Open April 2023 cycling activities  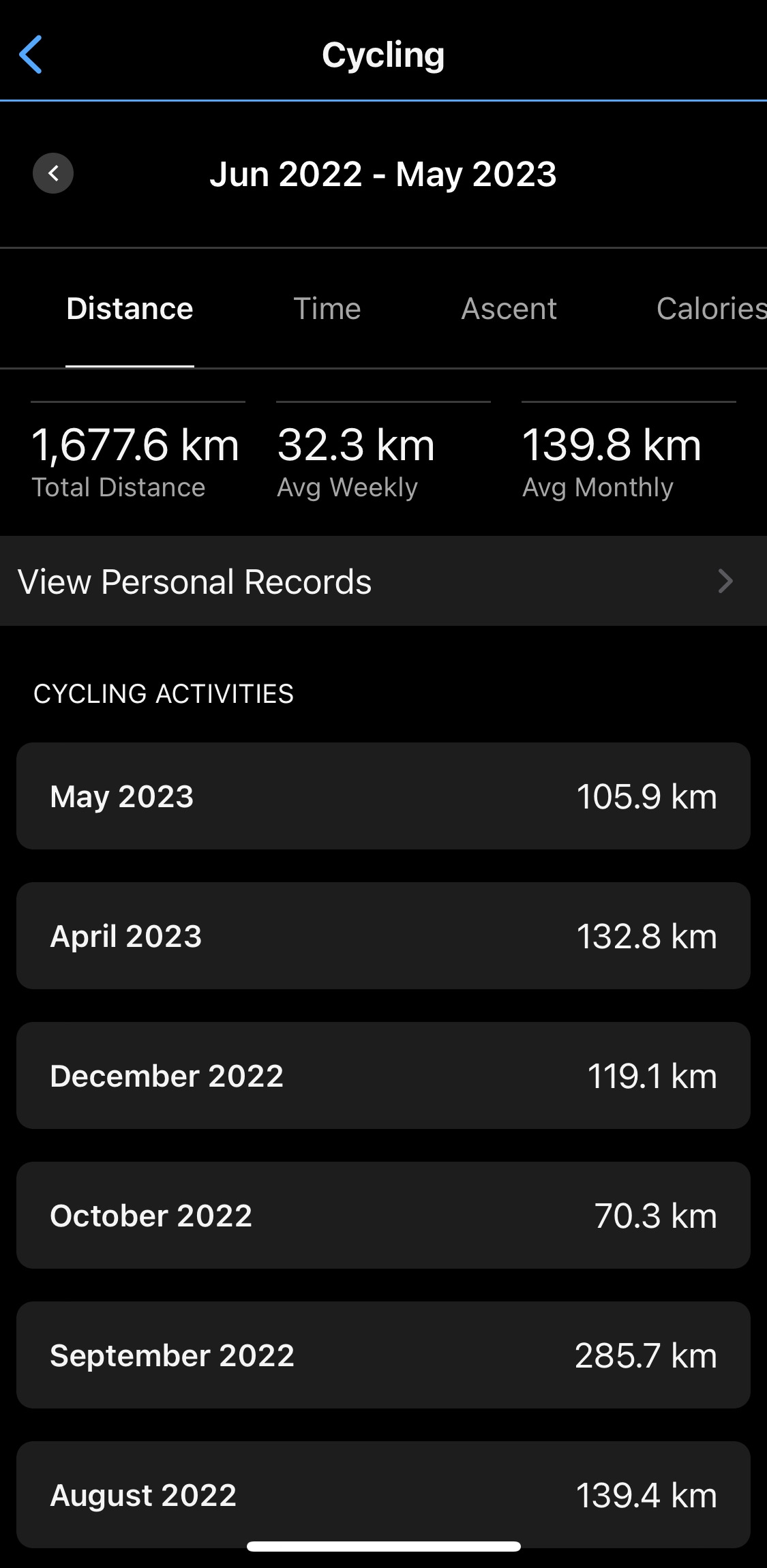[383, 936]
